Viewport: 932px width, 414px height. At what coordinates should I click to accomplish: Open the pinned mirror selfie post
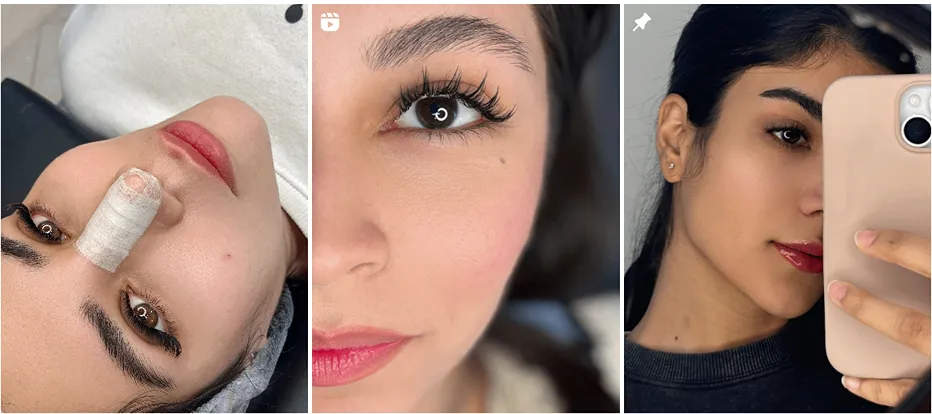point(777,208)
